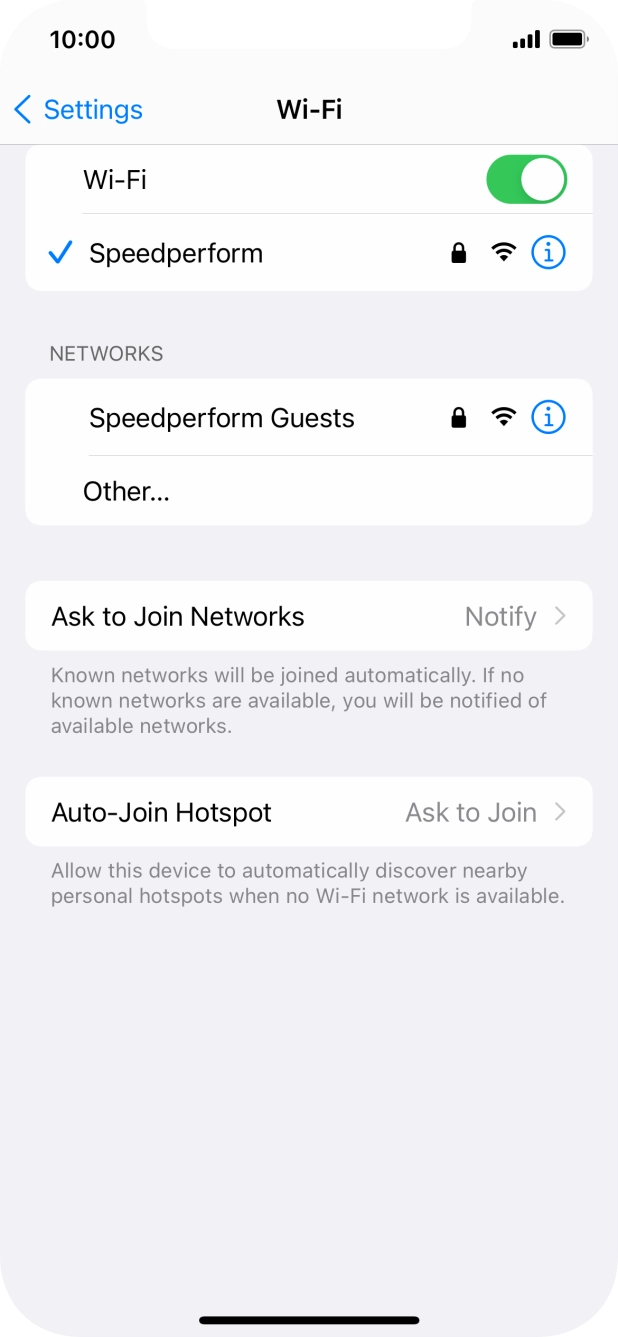Go back to Settings
Screen dimensions: 618x1337
[x=78, y=109]
